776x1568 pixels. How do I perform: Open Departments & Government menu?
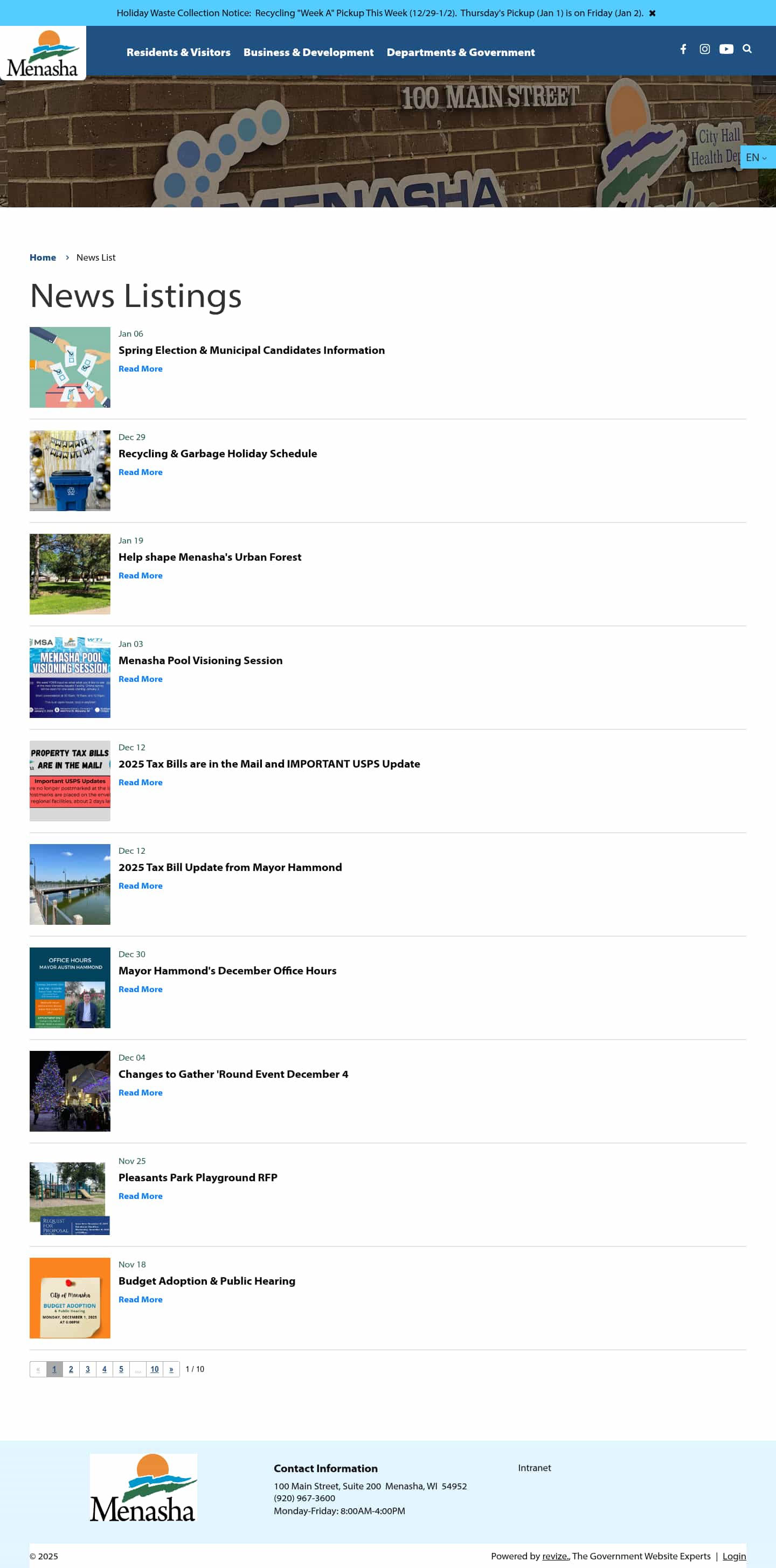pyautogui.click(x=461, y=52)
